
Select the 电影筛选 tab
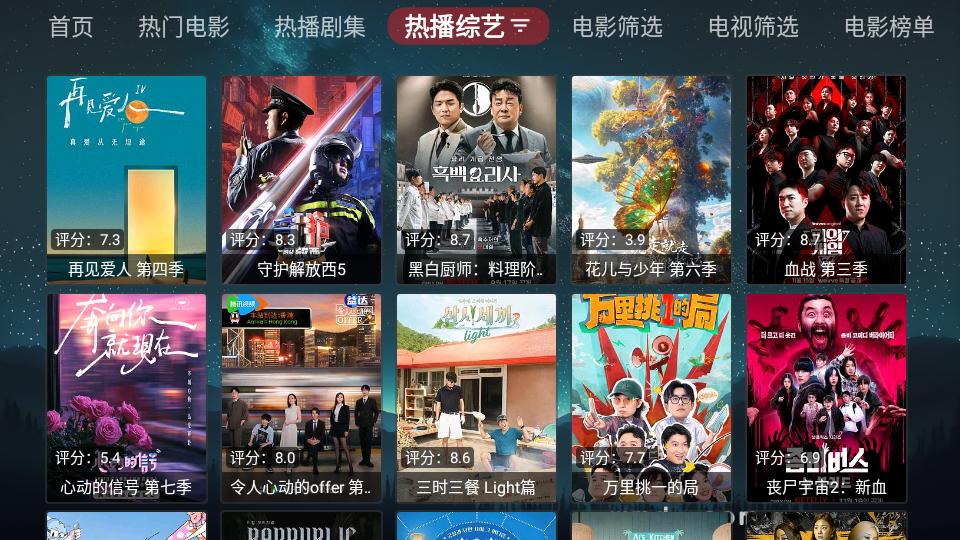tap(617, 27)
